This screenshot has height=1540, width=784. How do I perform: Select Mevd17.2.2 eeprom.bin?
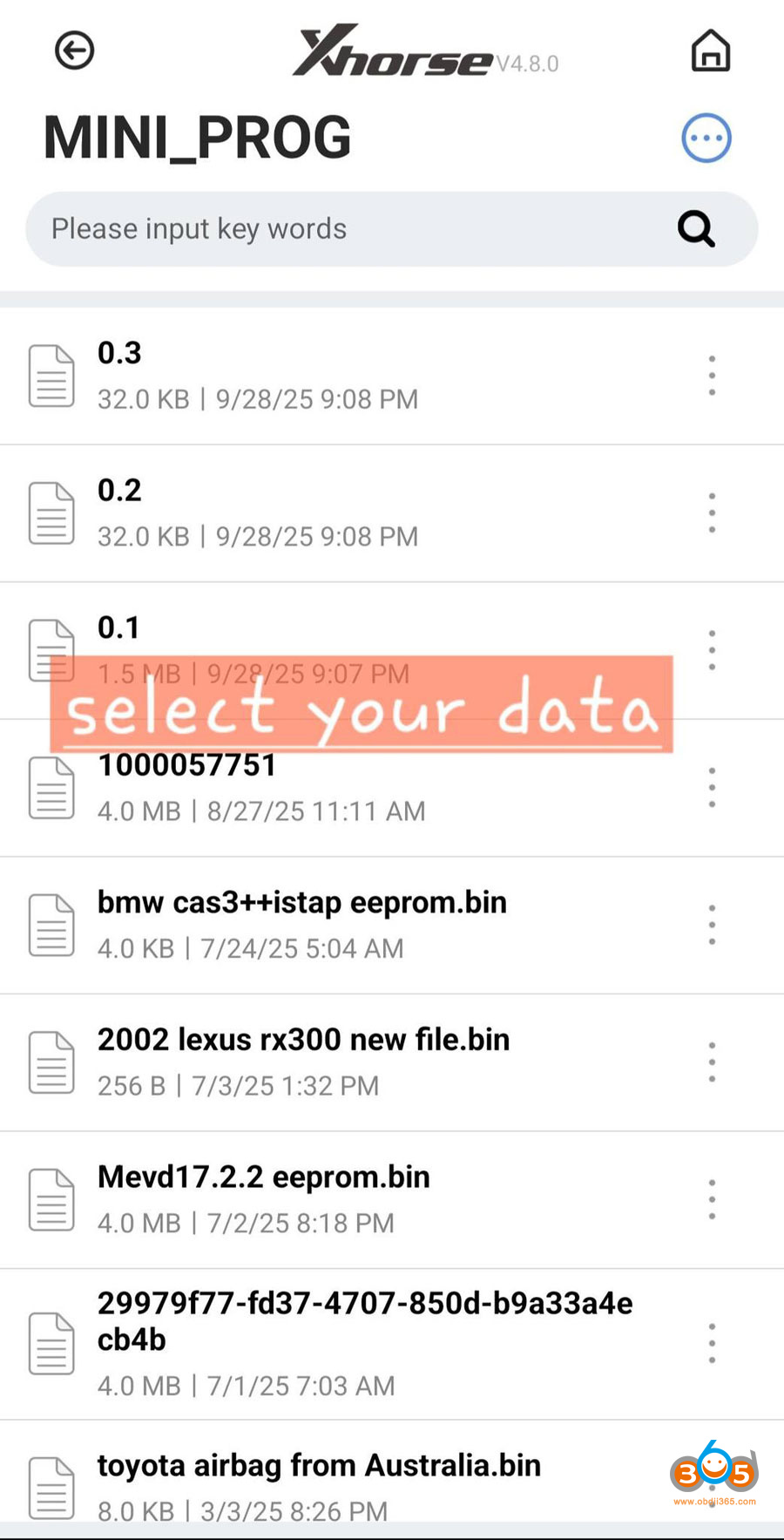(348, 1199)
